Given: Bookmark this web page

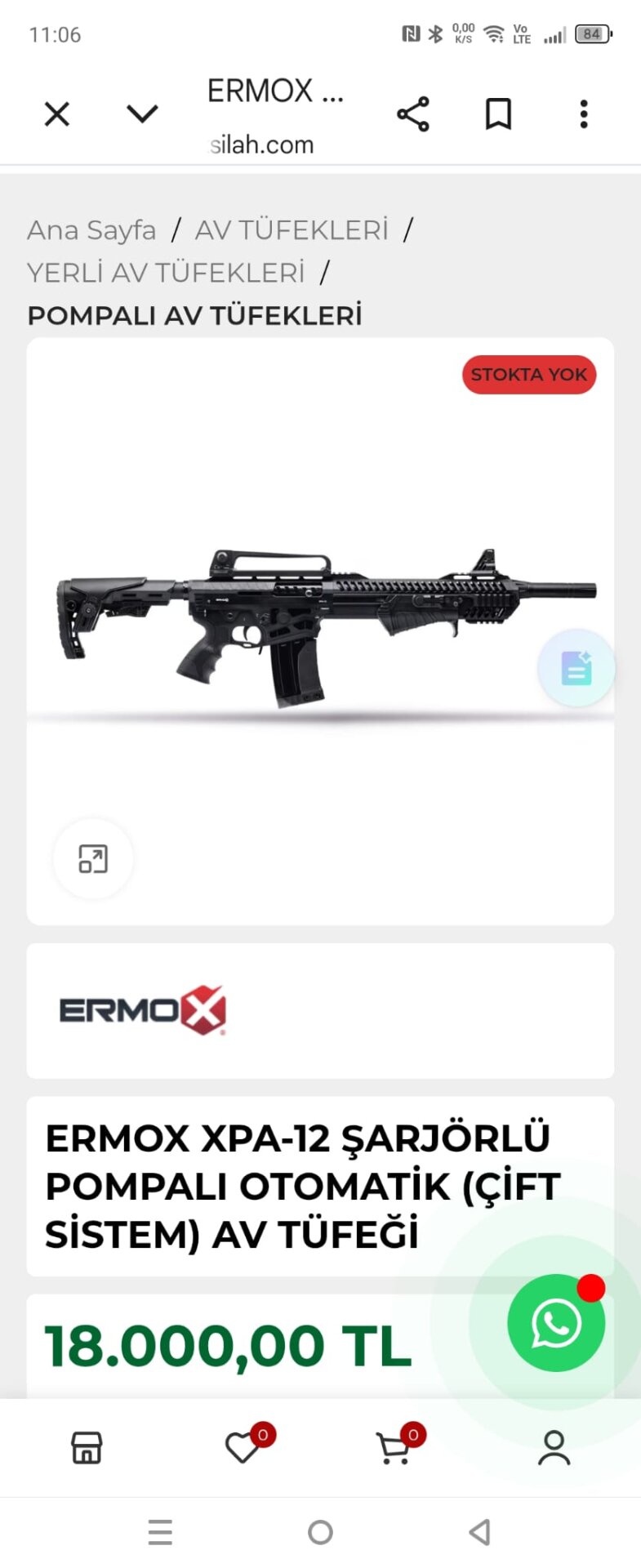Looking at the screenshot, I should pyautogui.click(x=498, y=114).
